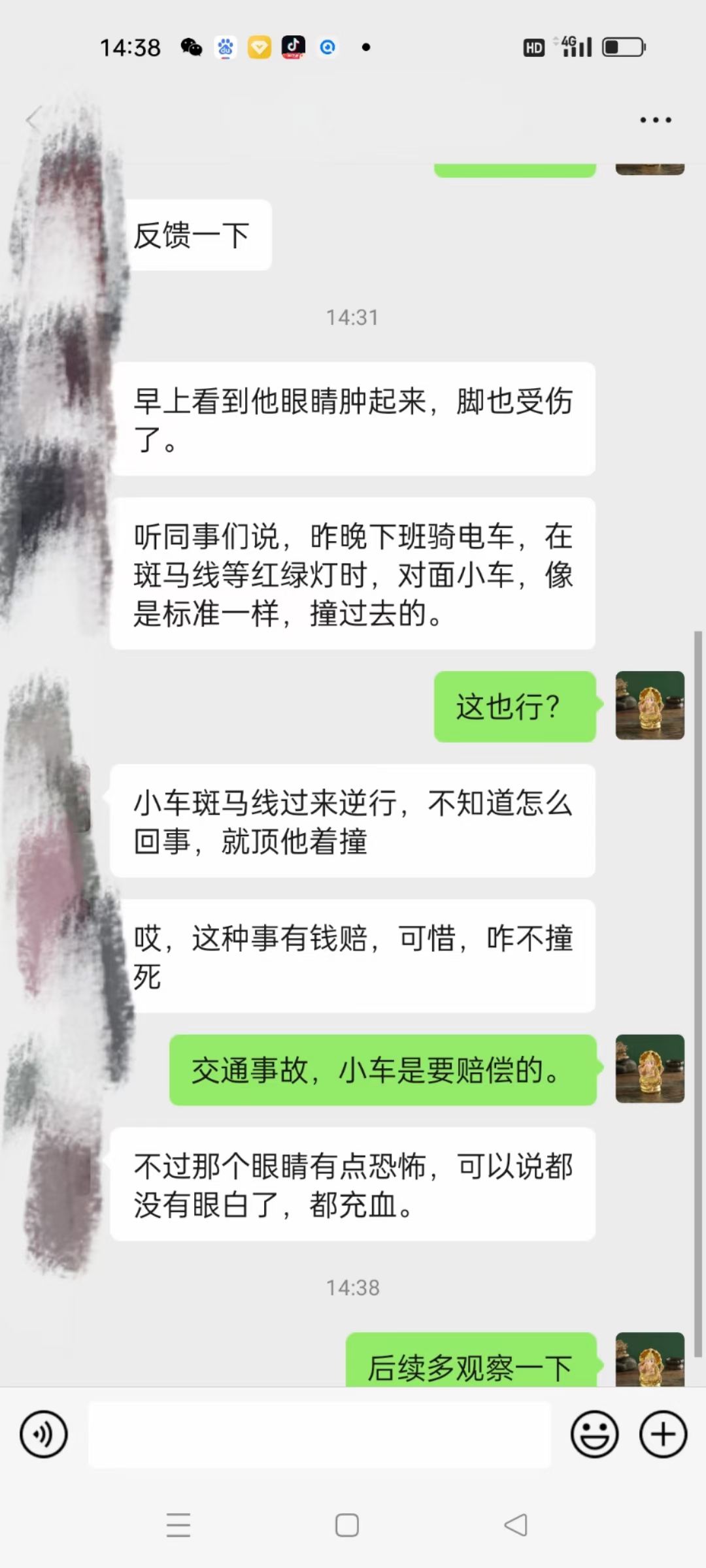Open the emoji picker
This screenshot has width=706, height=1568.
click(594, 1435)
